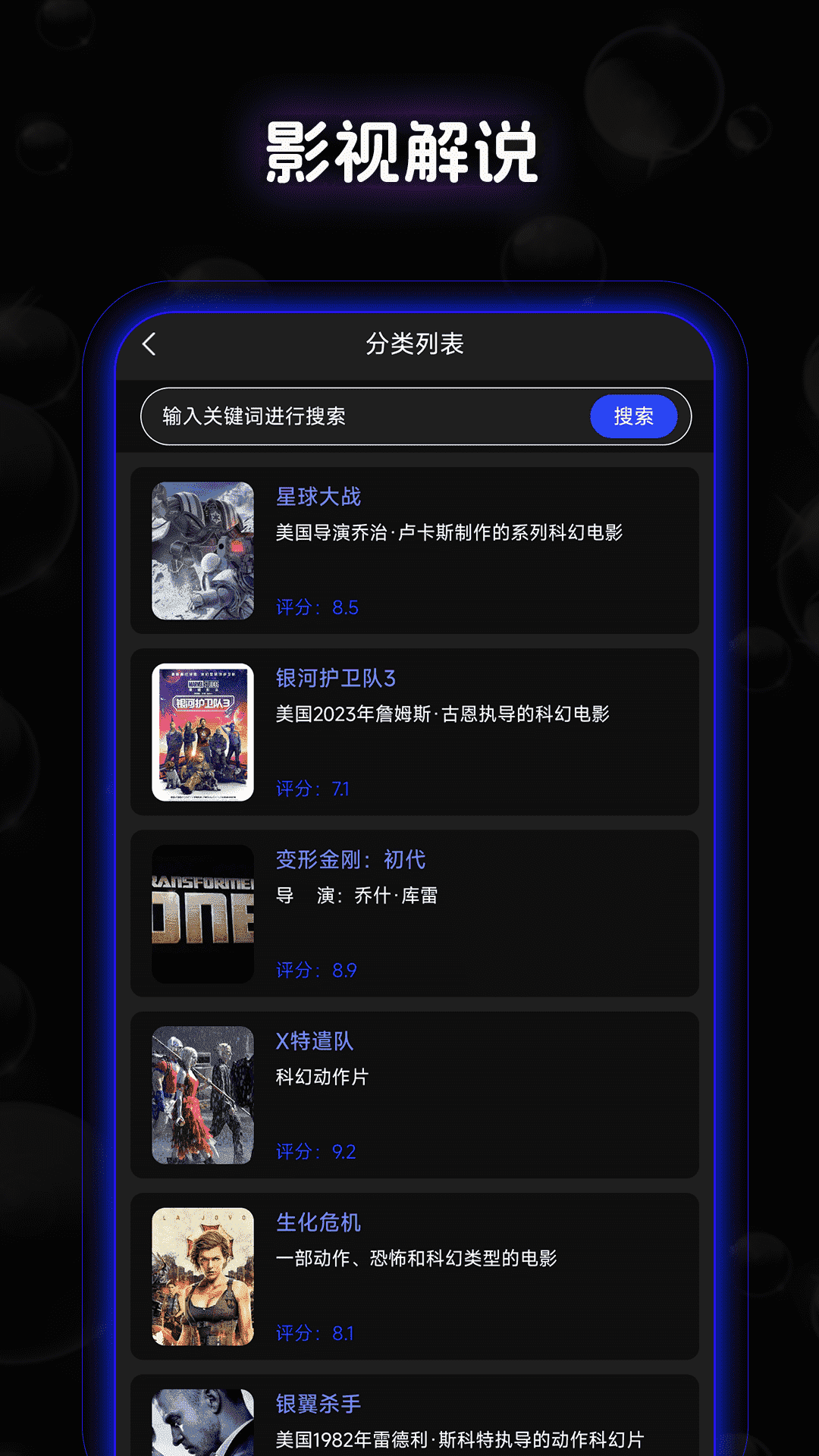
Task: Open the 银河护卫队3 movie poster thumbnail
Action: click(202, 730)
